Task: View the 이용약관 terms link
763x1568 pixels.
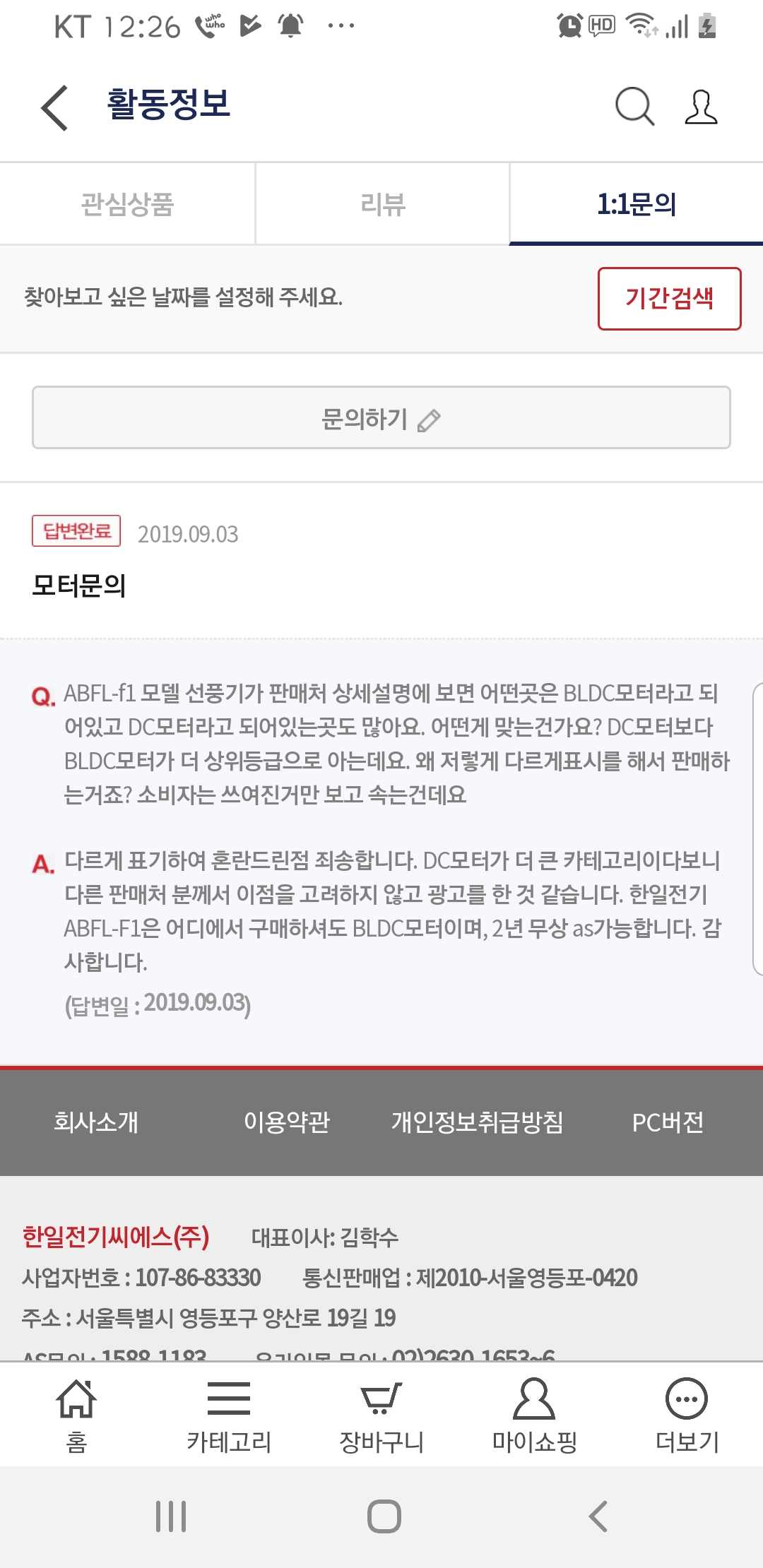Action: tap(287, 1122)
